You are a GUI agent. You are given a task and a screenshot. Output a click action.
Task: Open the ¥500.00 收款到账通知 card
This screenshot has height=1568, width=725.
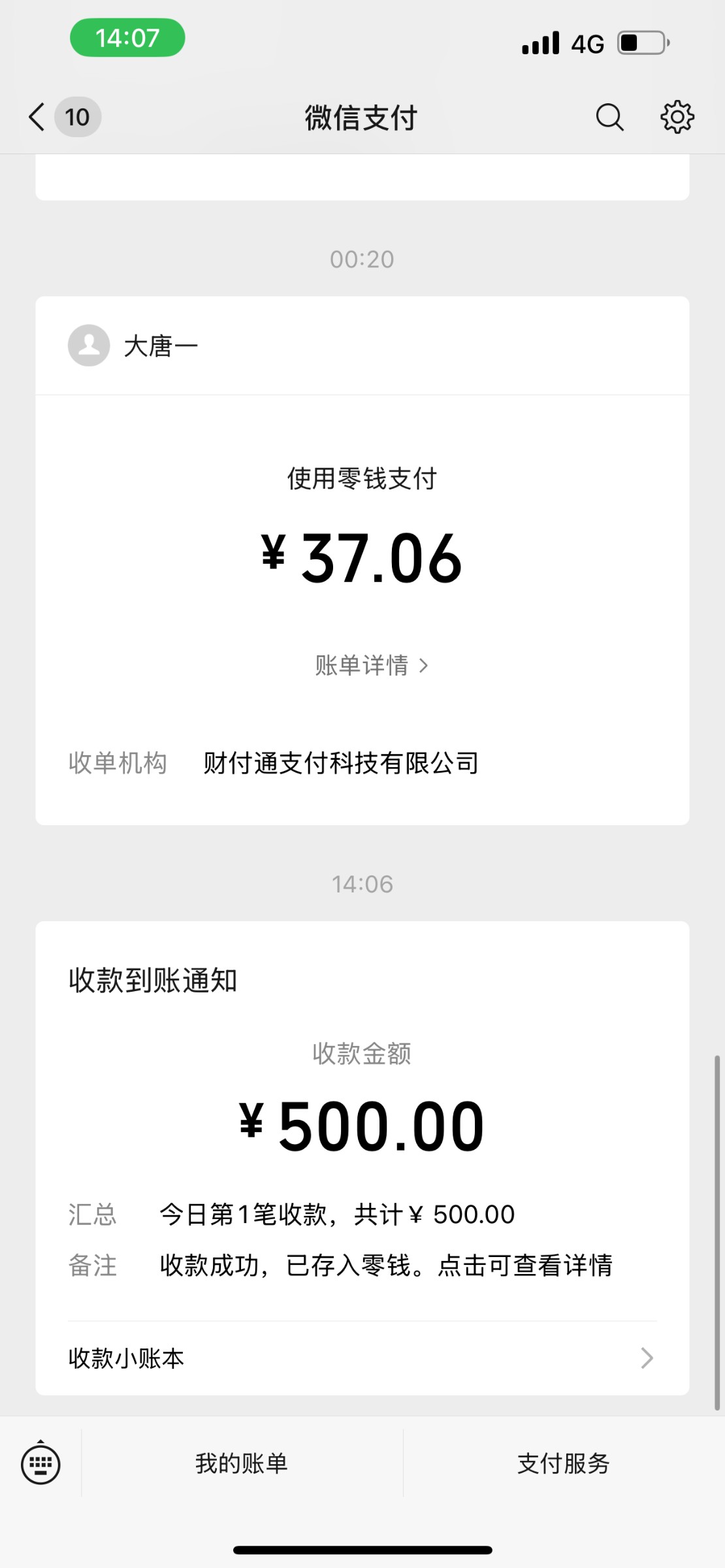[362, 1124]
